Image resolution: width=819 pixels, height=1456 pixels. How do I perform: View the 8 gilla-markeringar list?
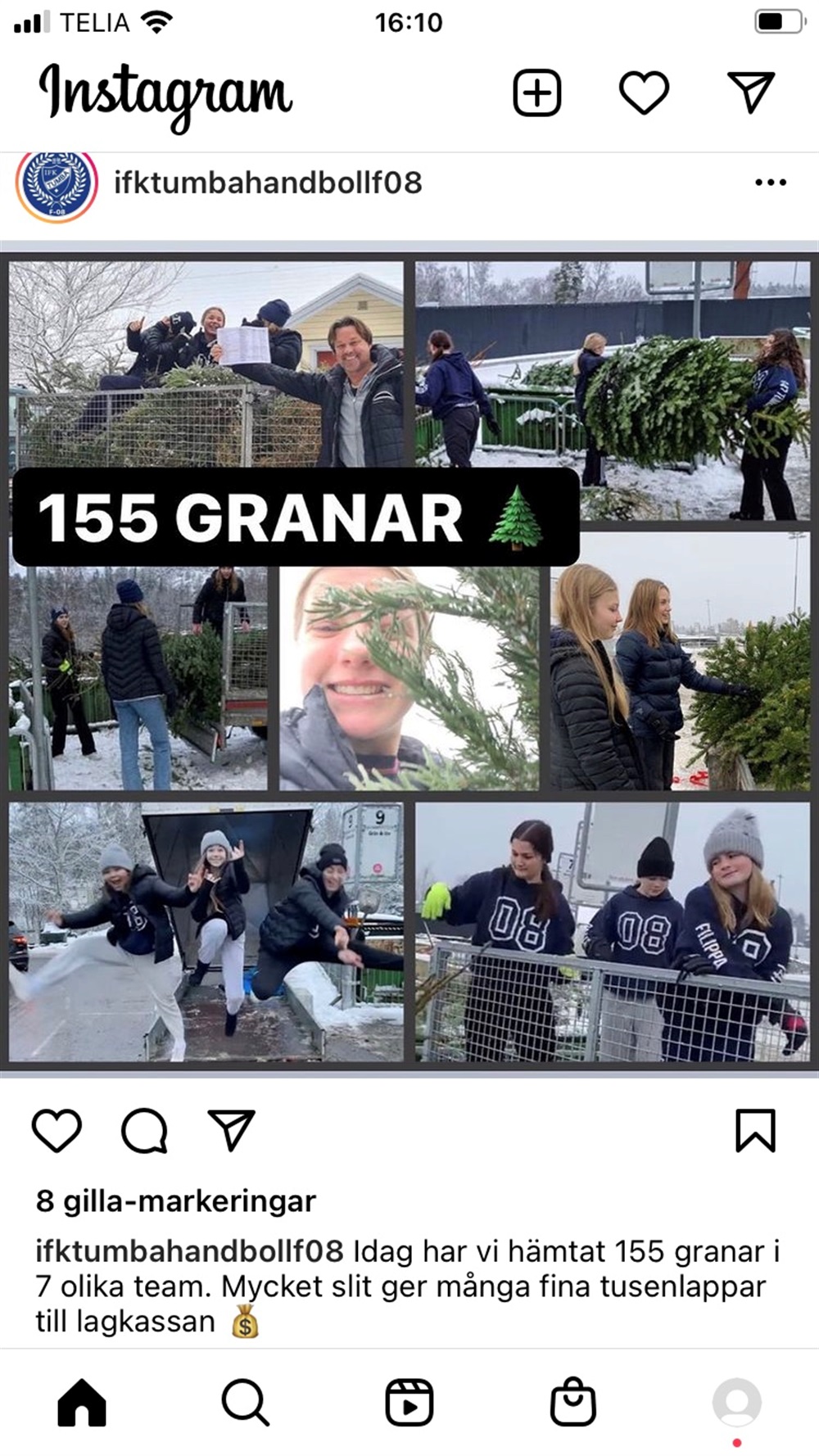coord(175,1201)
